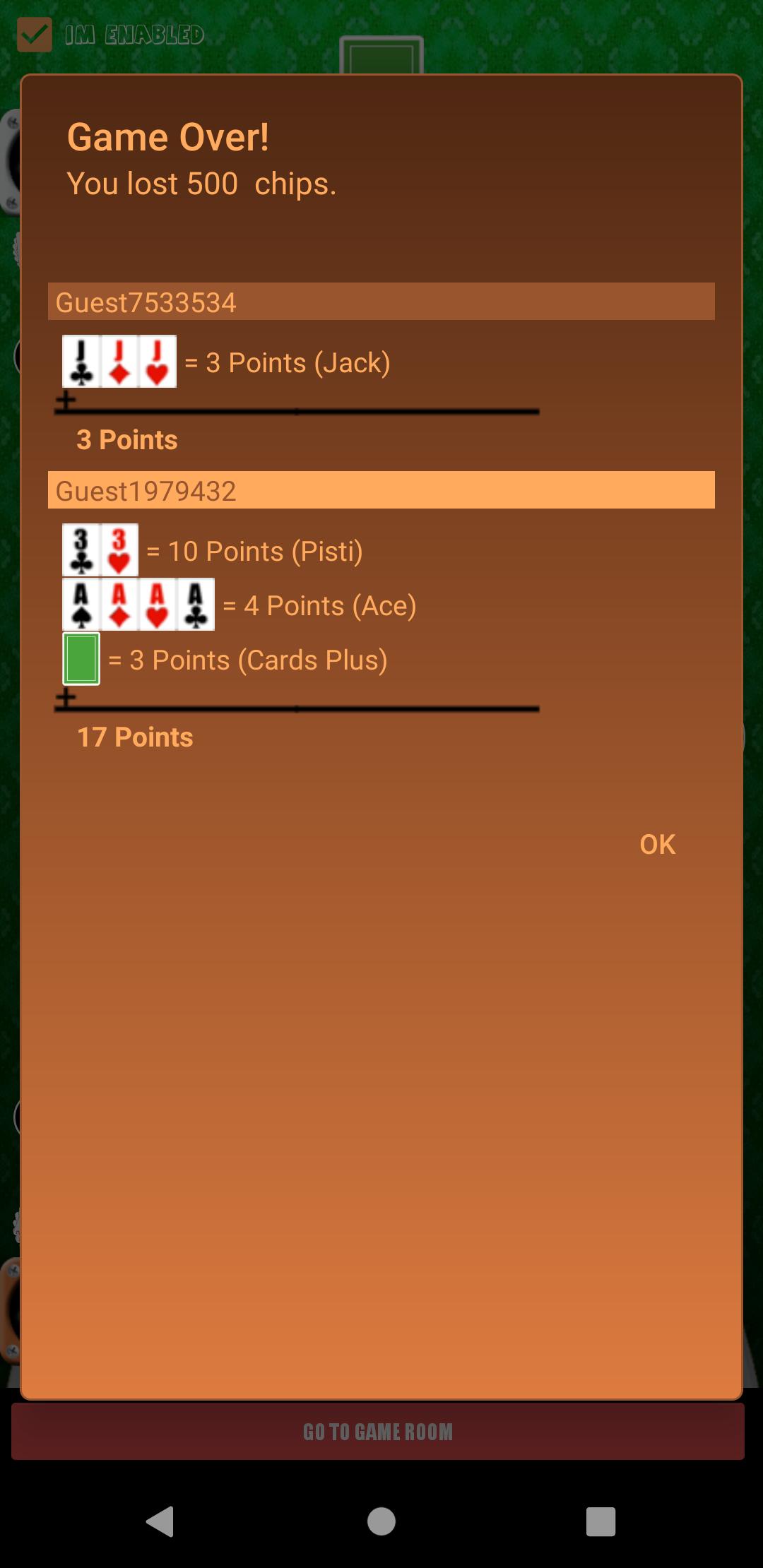The image size is (763, 1568).
Task: Go back using the system back button
Action: click(x=160, y=1521)
